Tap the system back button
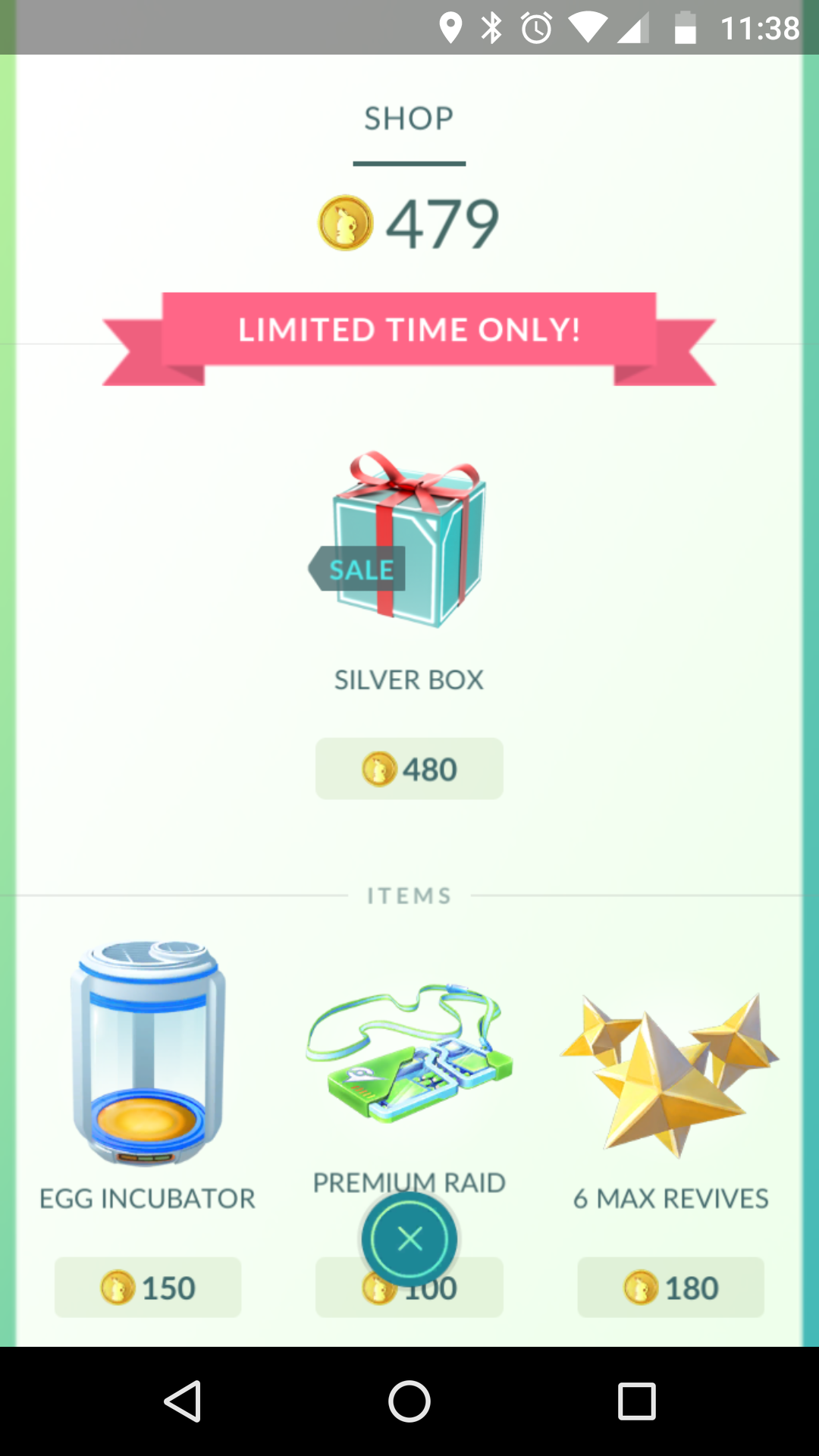The width and height of the screenshot is (819, 1456). point(183,1401)
